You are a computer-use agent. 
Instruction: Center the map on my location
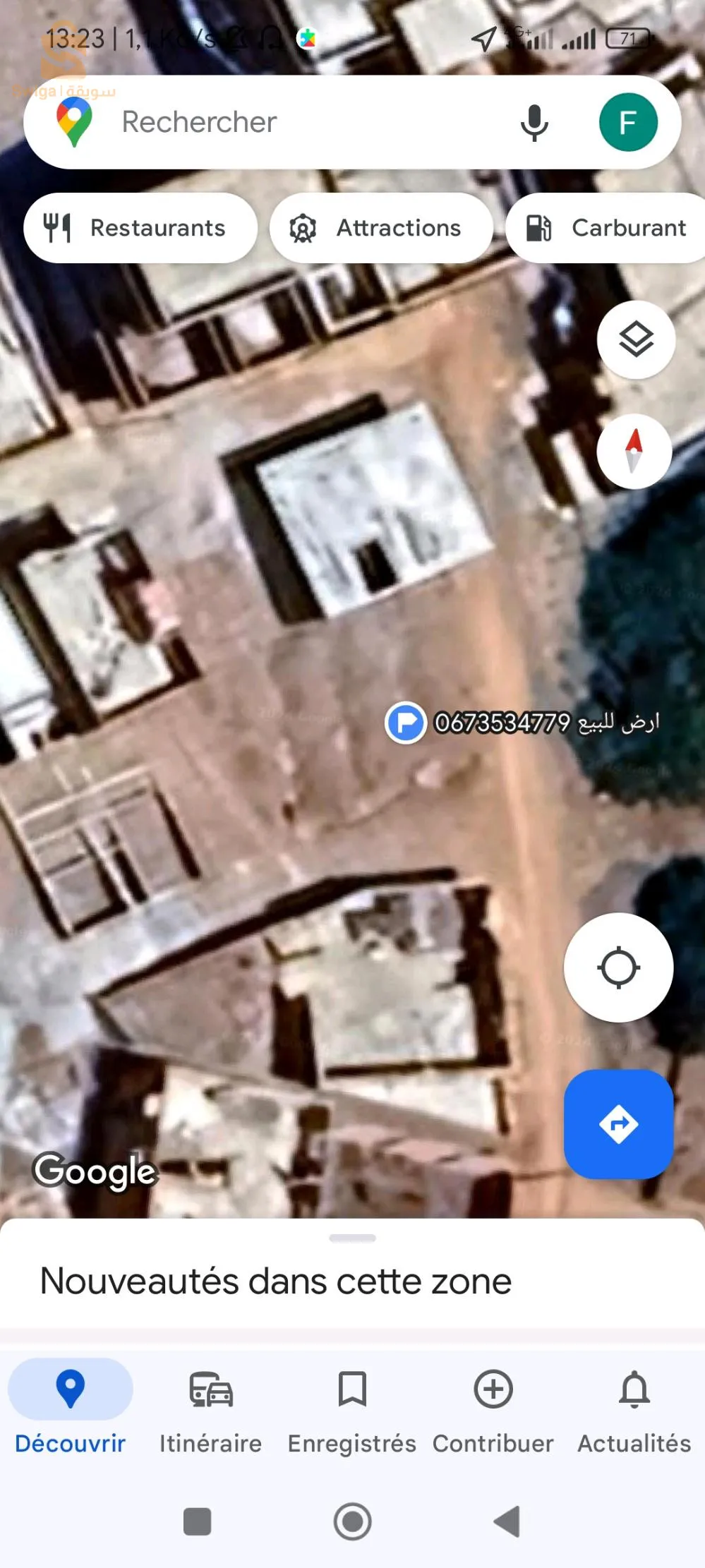(618, 967)
